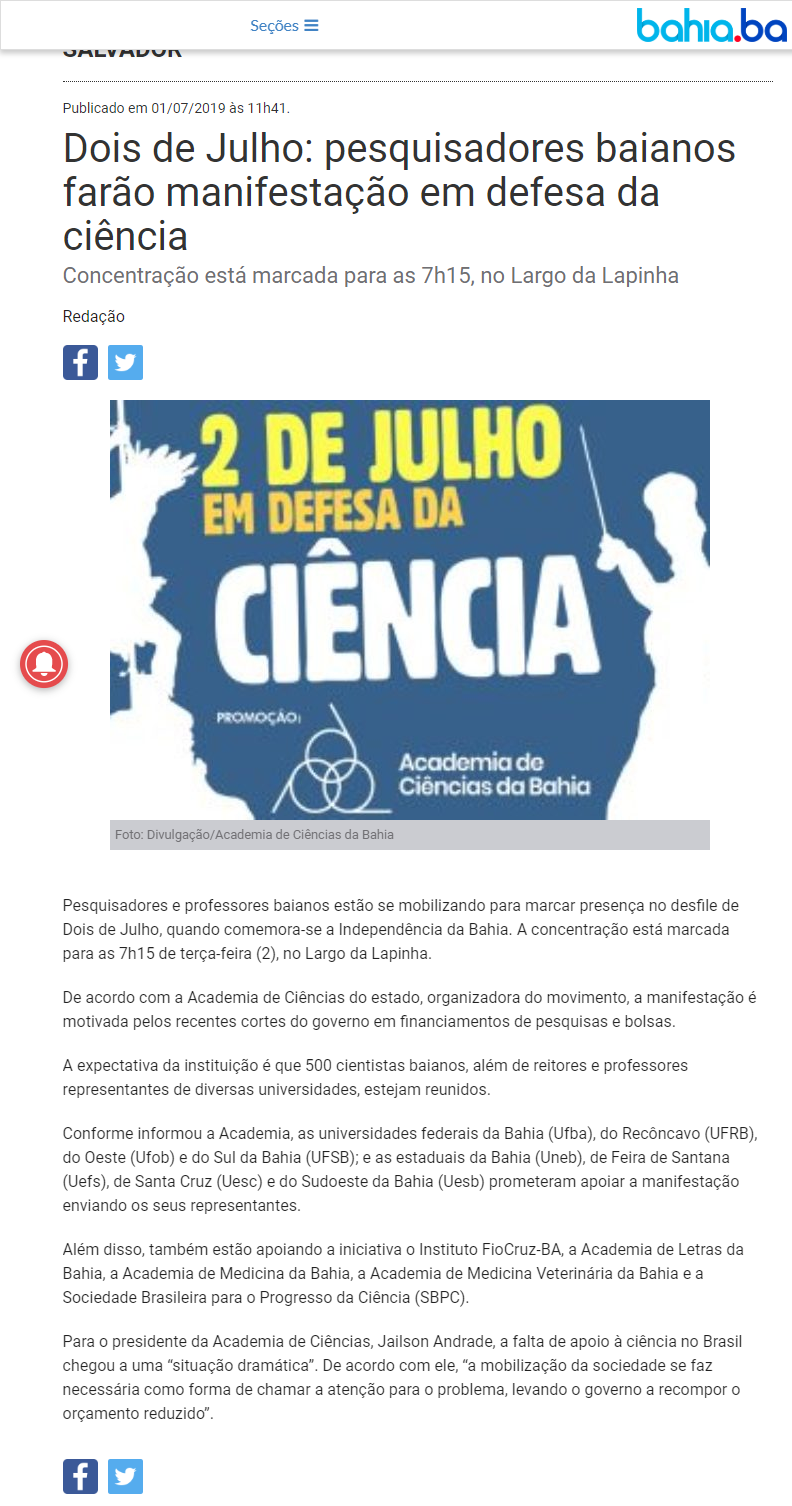
Task: Tweet the article from the bottom Twitter icon
Action: pos(126,1476)
